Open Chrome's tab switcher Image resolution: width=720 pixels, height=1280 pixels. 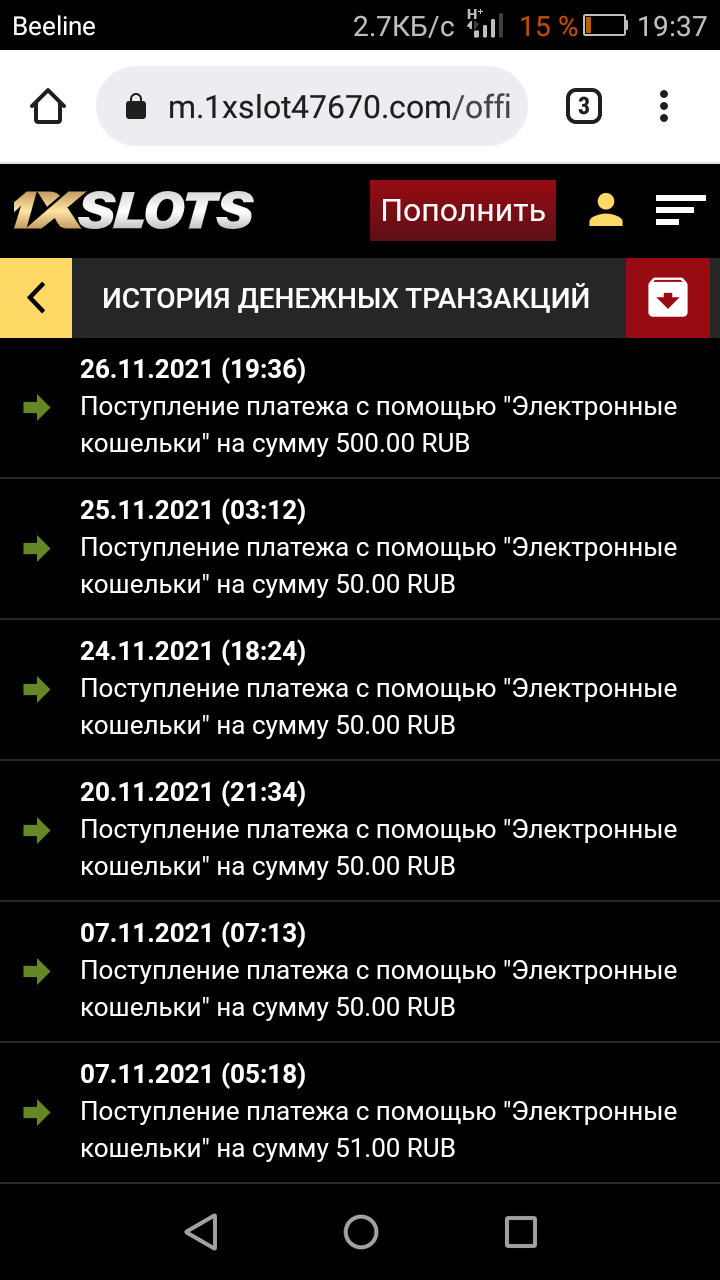[x=584, y=106]
